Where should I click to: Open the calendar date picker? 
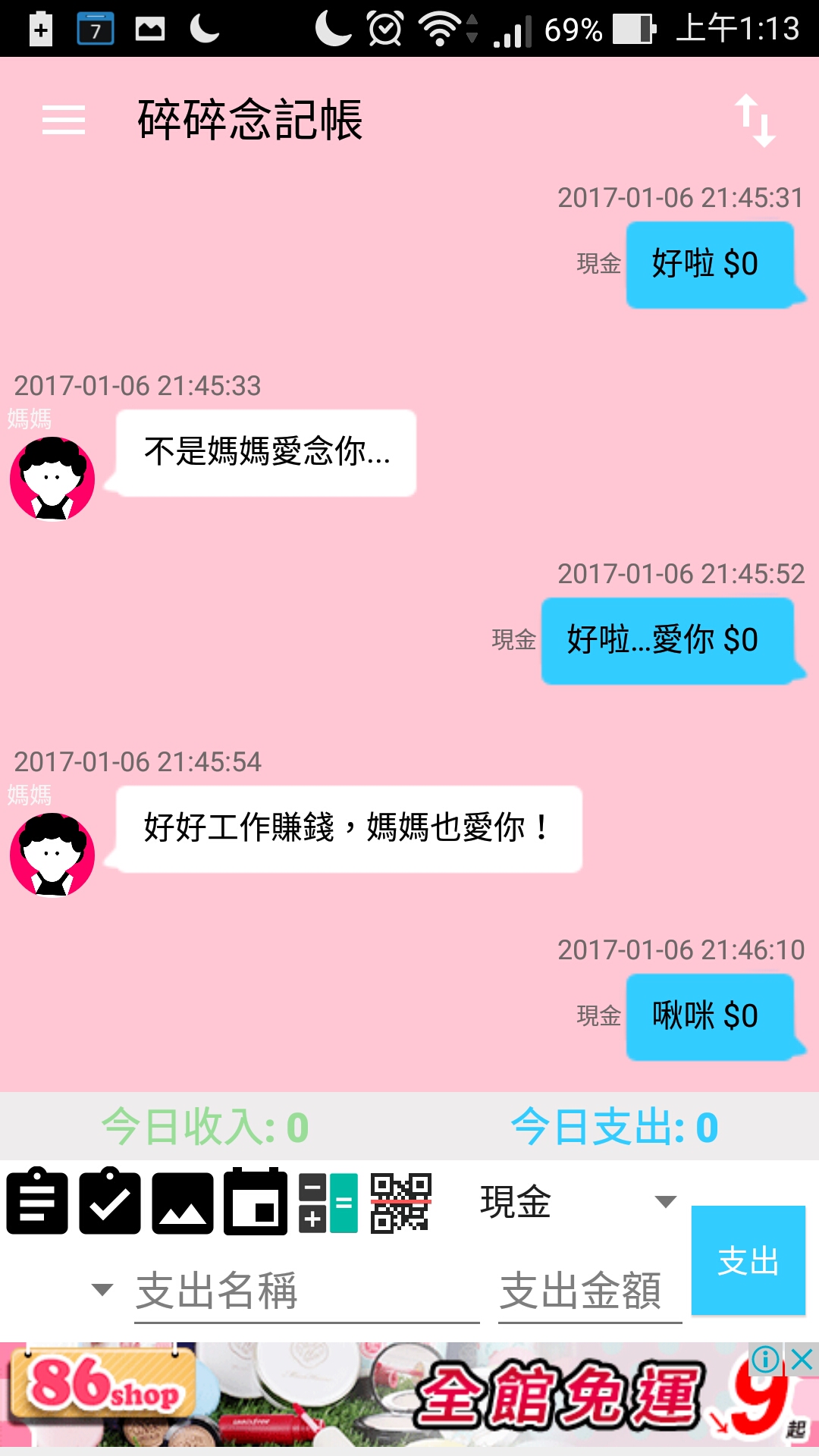click(256, 1202)
